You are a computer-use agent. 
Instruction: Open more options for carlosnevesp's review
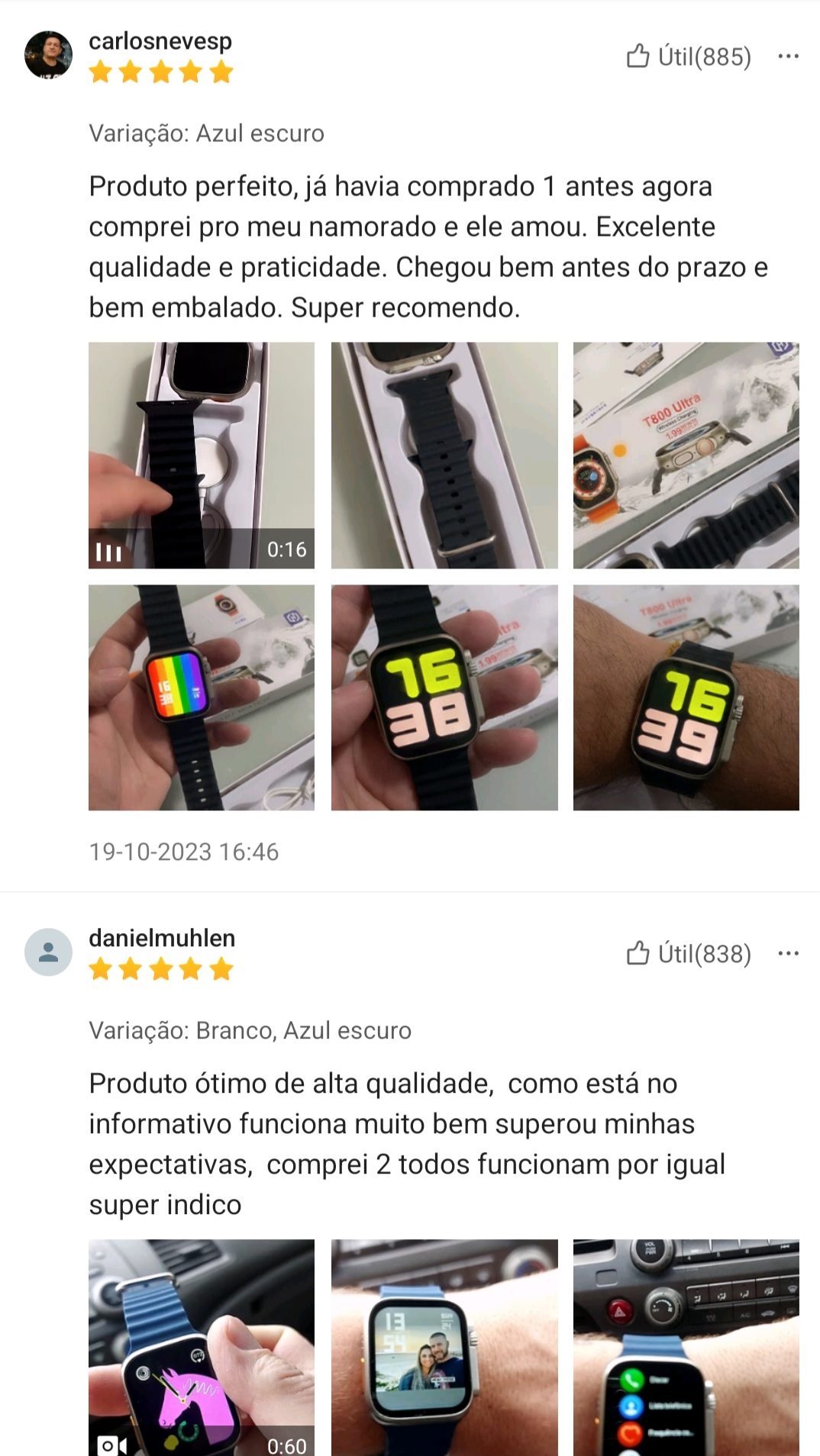(x=788, y=56)
